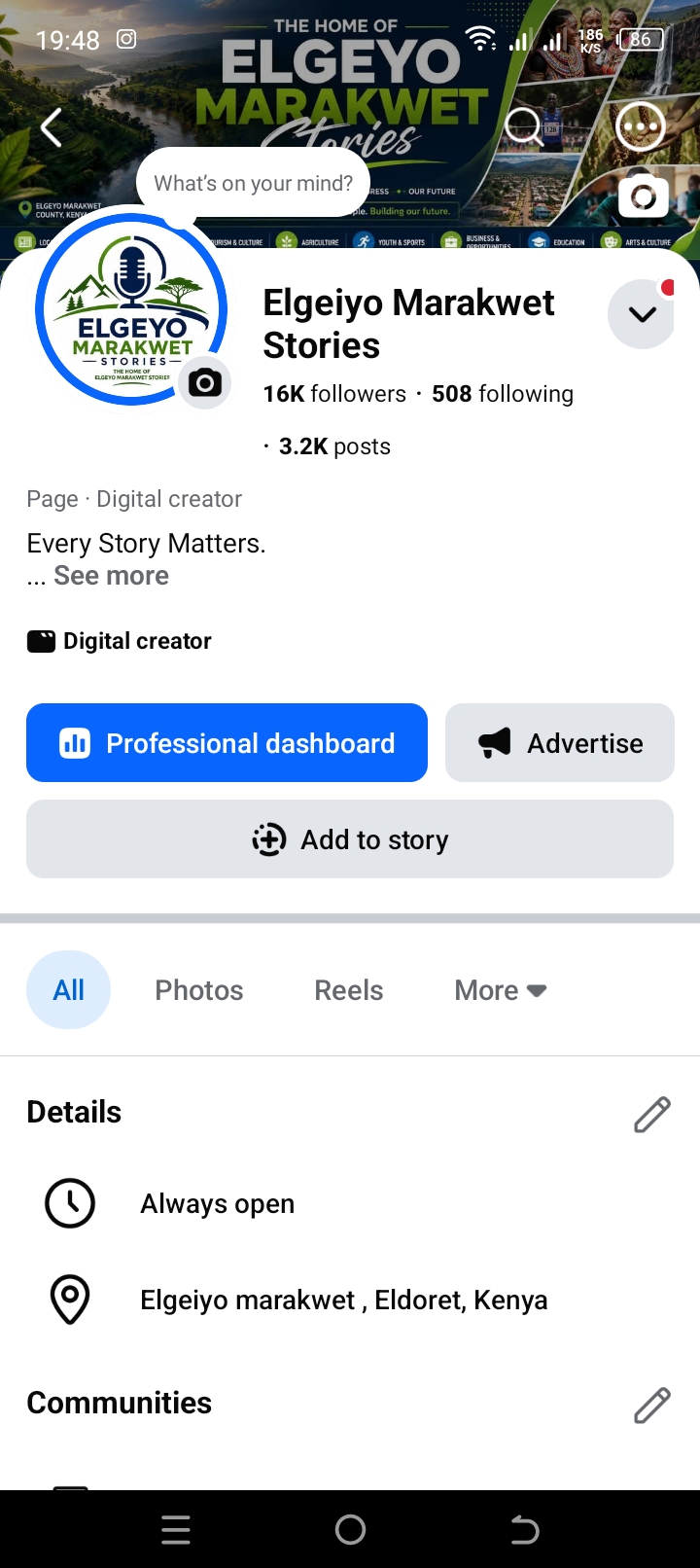Add to story

(x=350, y=839)
